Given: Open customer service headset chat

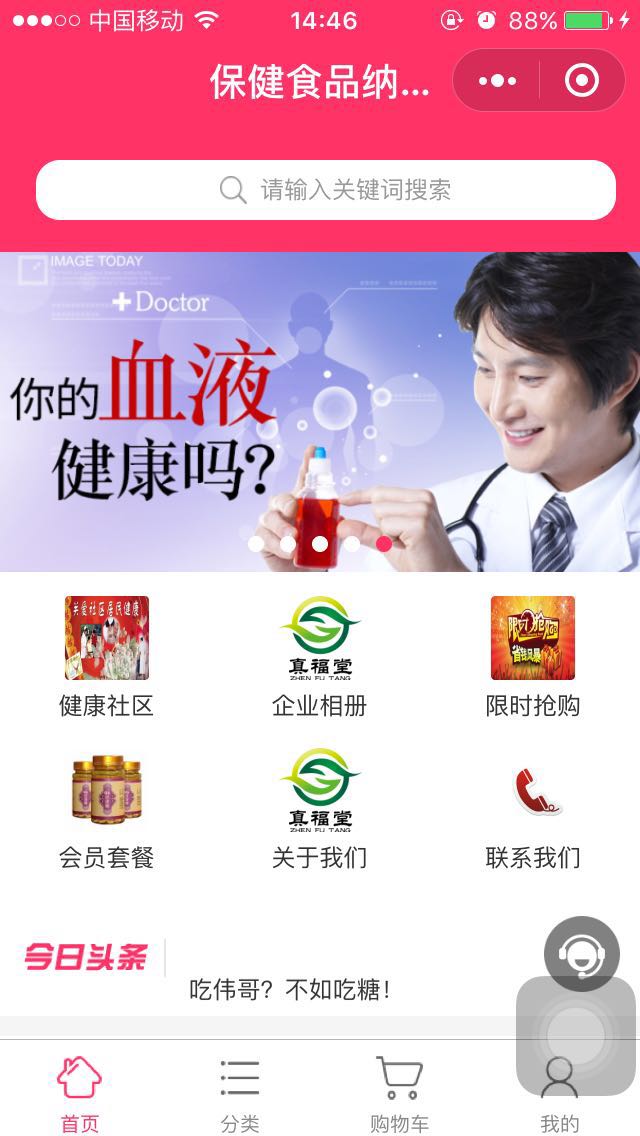Looking at the screenshot, I should click(x=581, y=953).
